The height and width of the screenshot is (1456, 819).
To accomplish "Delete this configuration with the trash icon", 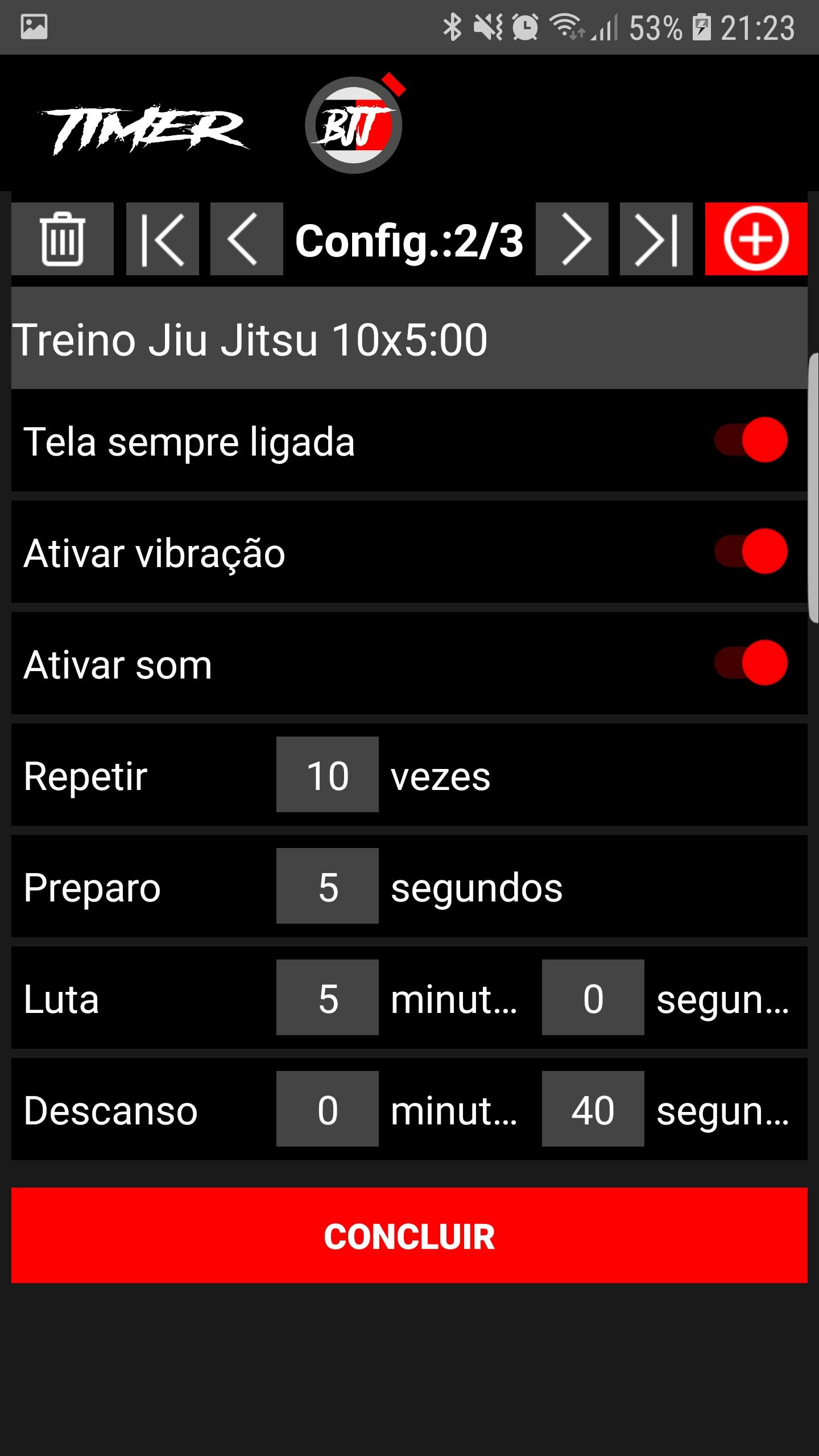I will point(63,239).
